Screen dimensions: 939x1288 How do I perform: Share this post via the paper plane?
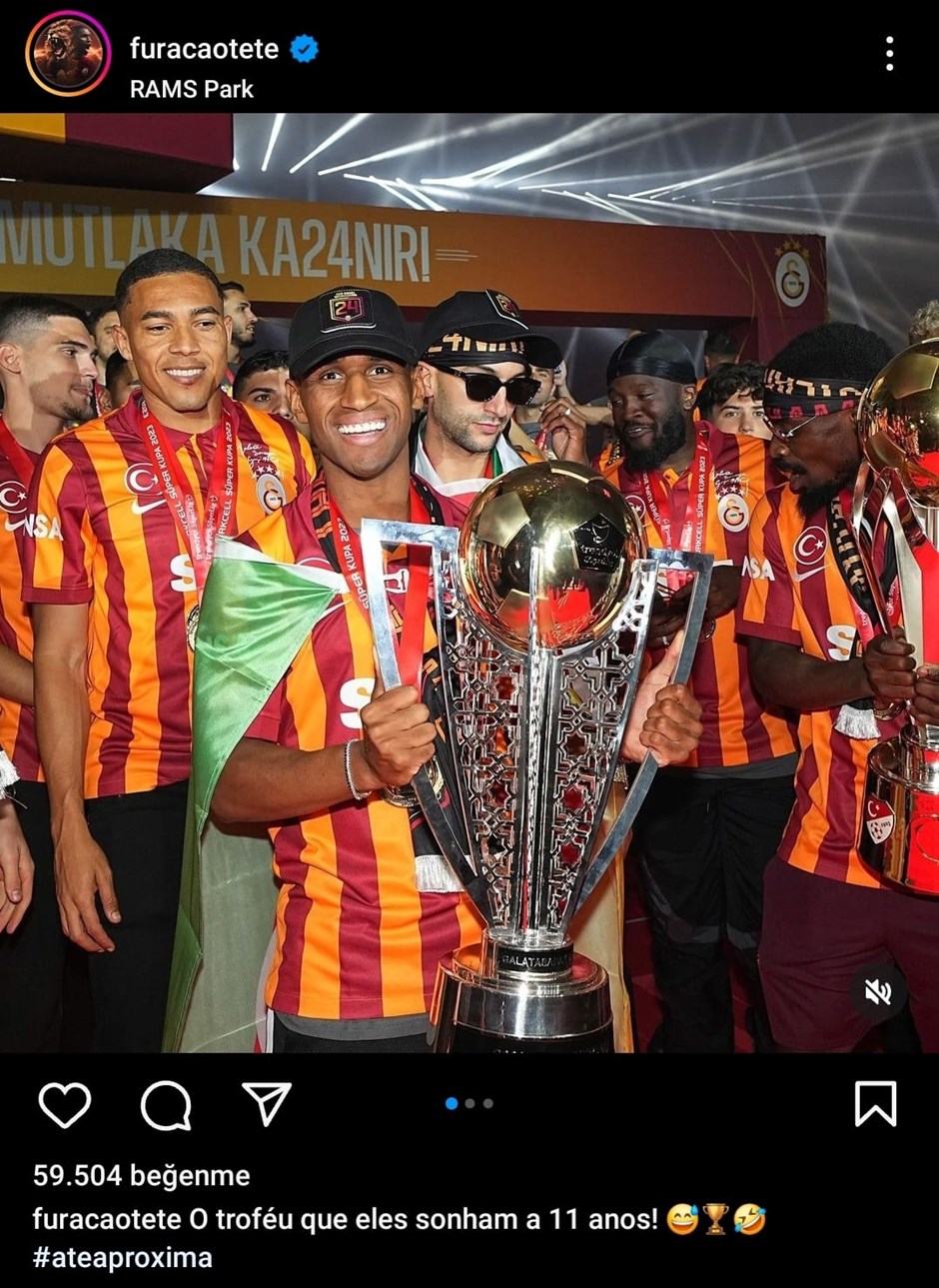tap(267, 1103)
